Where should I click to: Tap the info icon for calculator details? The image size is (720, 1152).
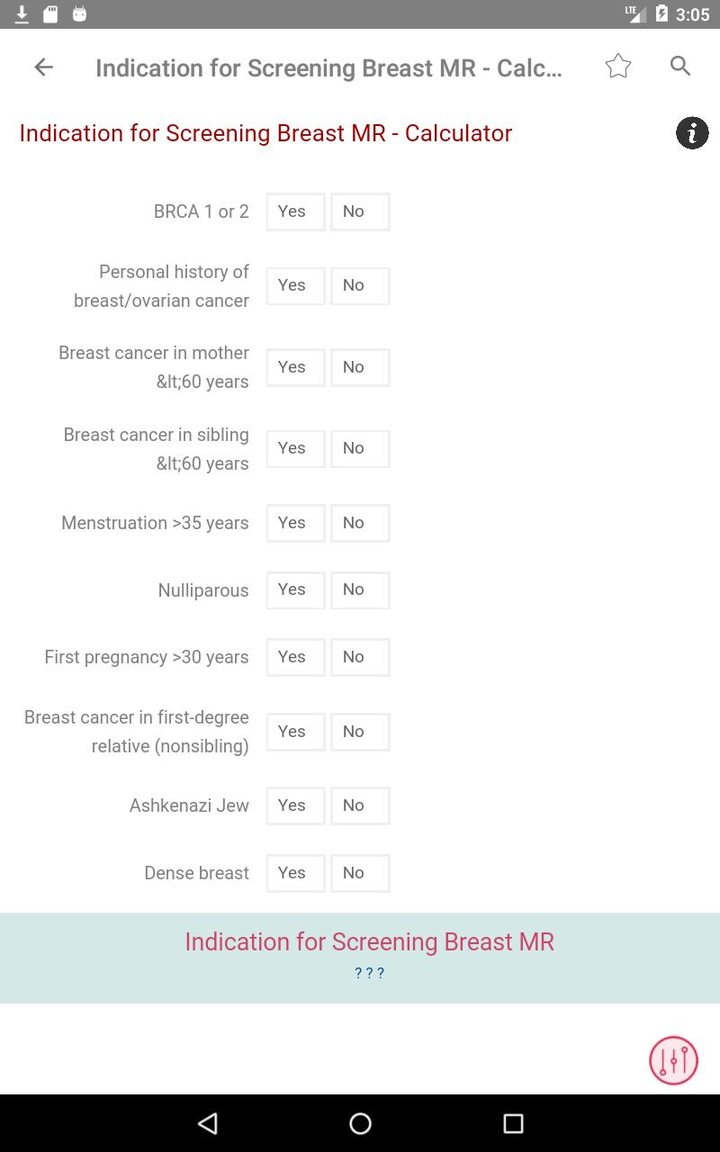[691, 132]
